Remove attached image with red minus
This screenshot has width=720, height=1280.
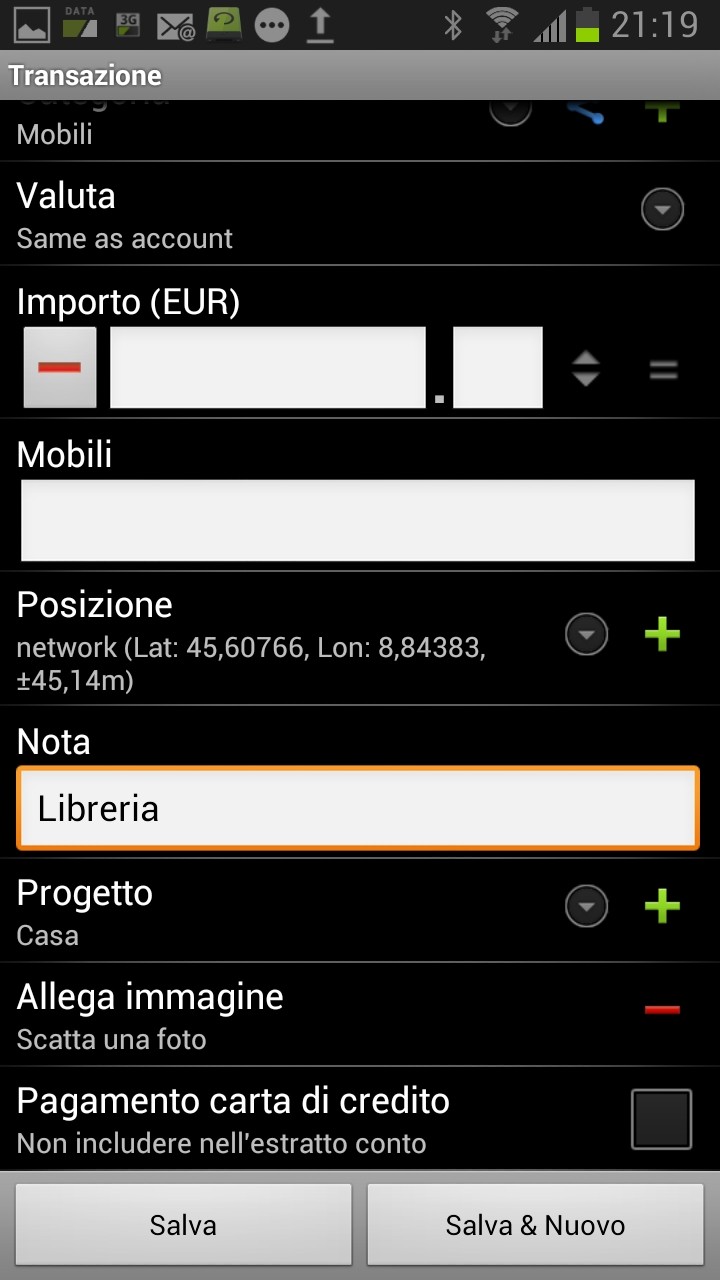click(x=662, y=1010)
